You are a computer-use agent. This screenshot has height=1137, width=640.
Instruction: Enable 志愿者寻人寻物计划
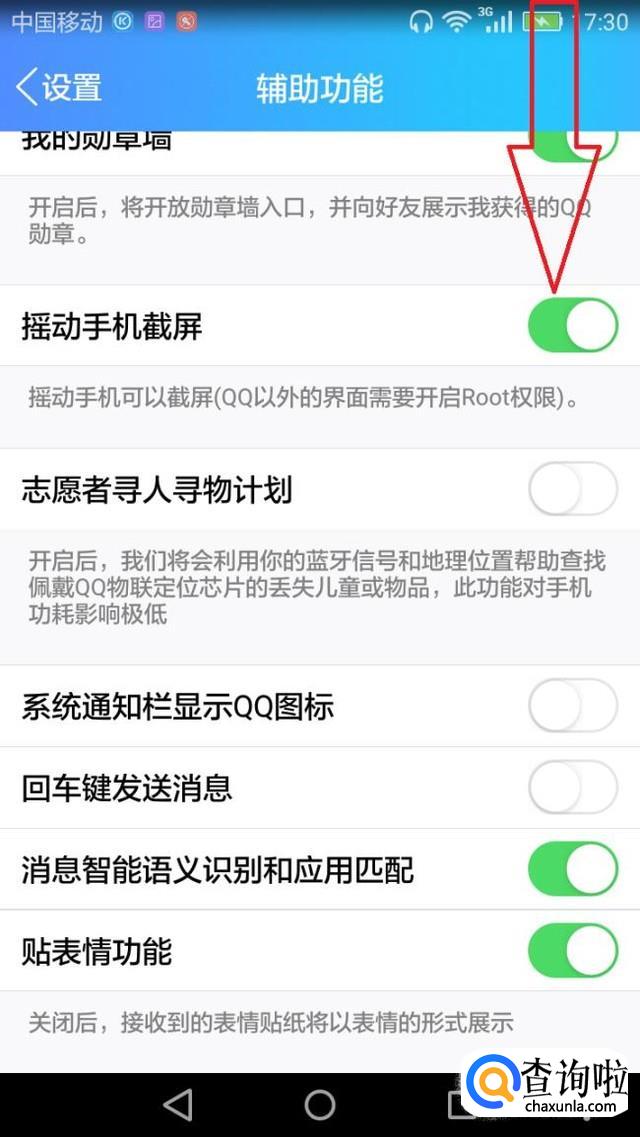click(x=573, y=489)
